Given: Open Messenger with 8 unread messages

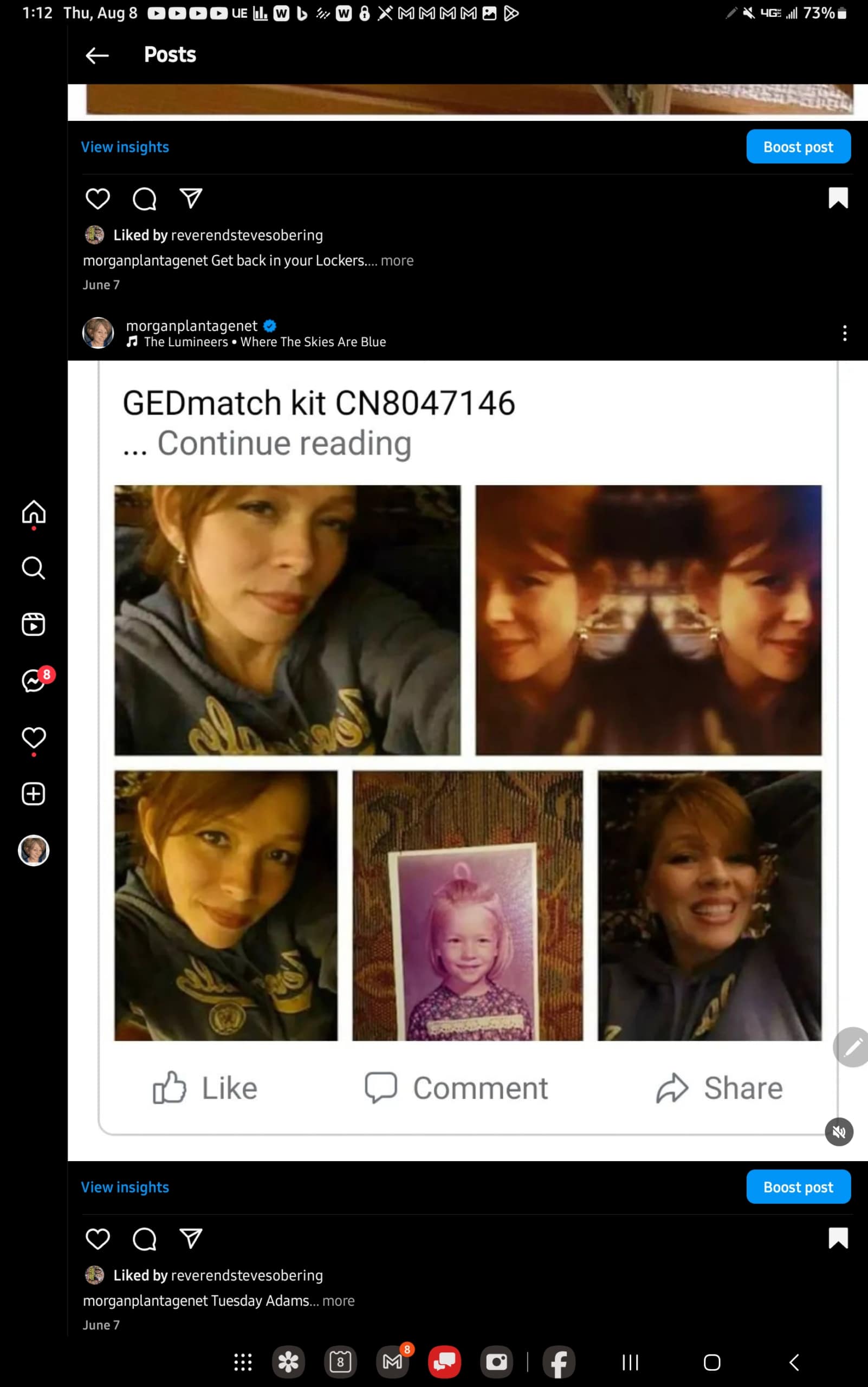Looking at the screenshot, I should tap(33, 681).
